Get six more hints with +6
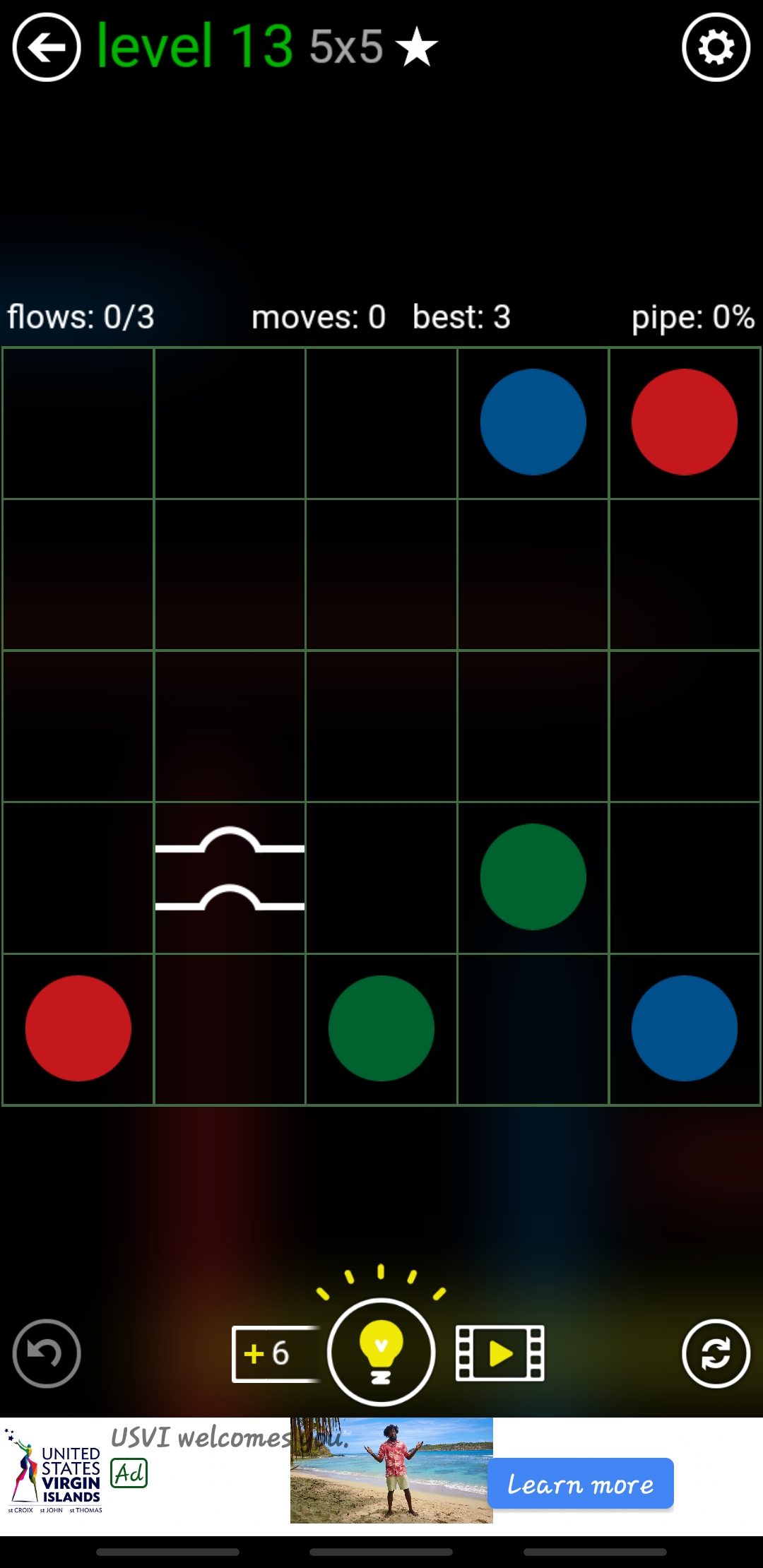 272,1353
